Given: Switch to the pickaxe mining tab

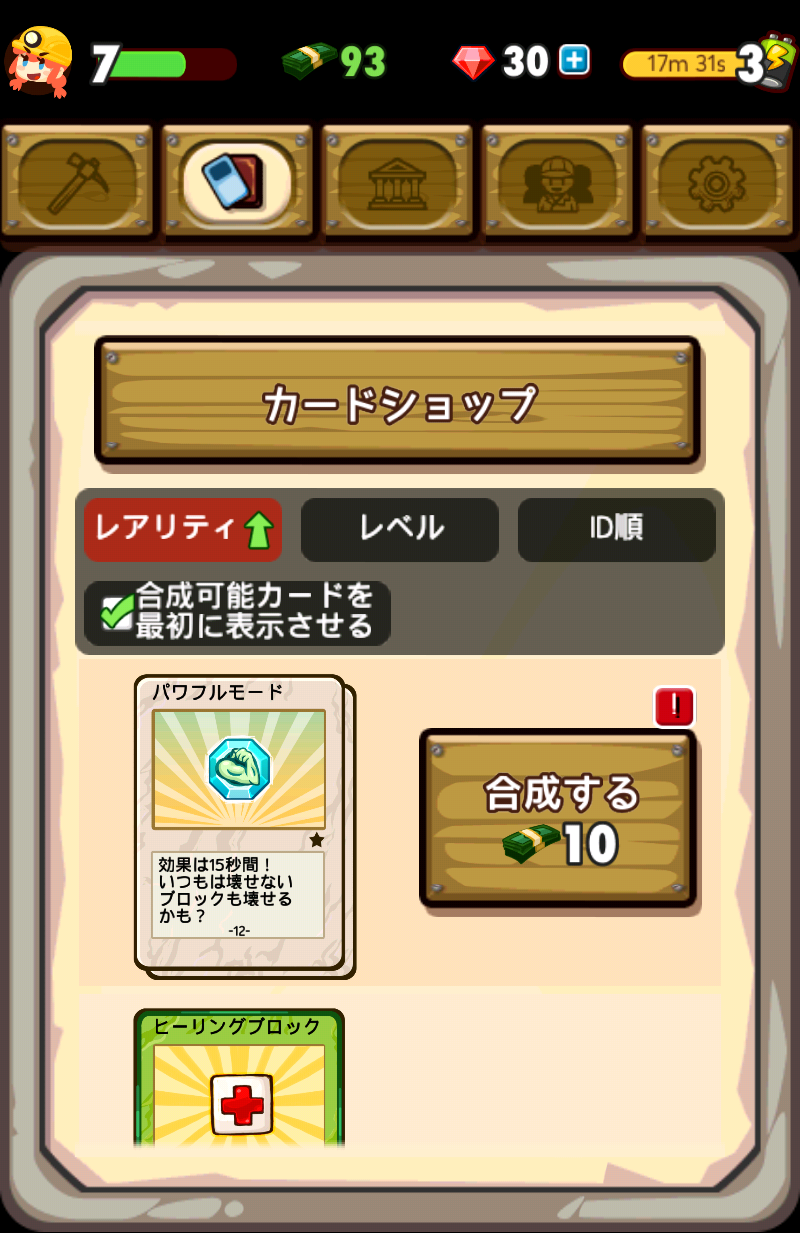Looking at the screenshot, I should (x=77, y=181).
